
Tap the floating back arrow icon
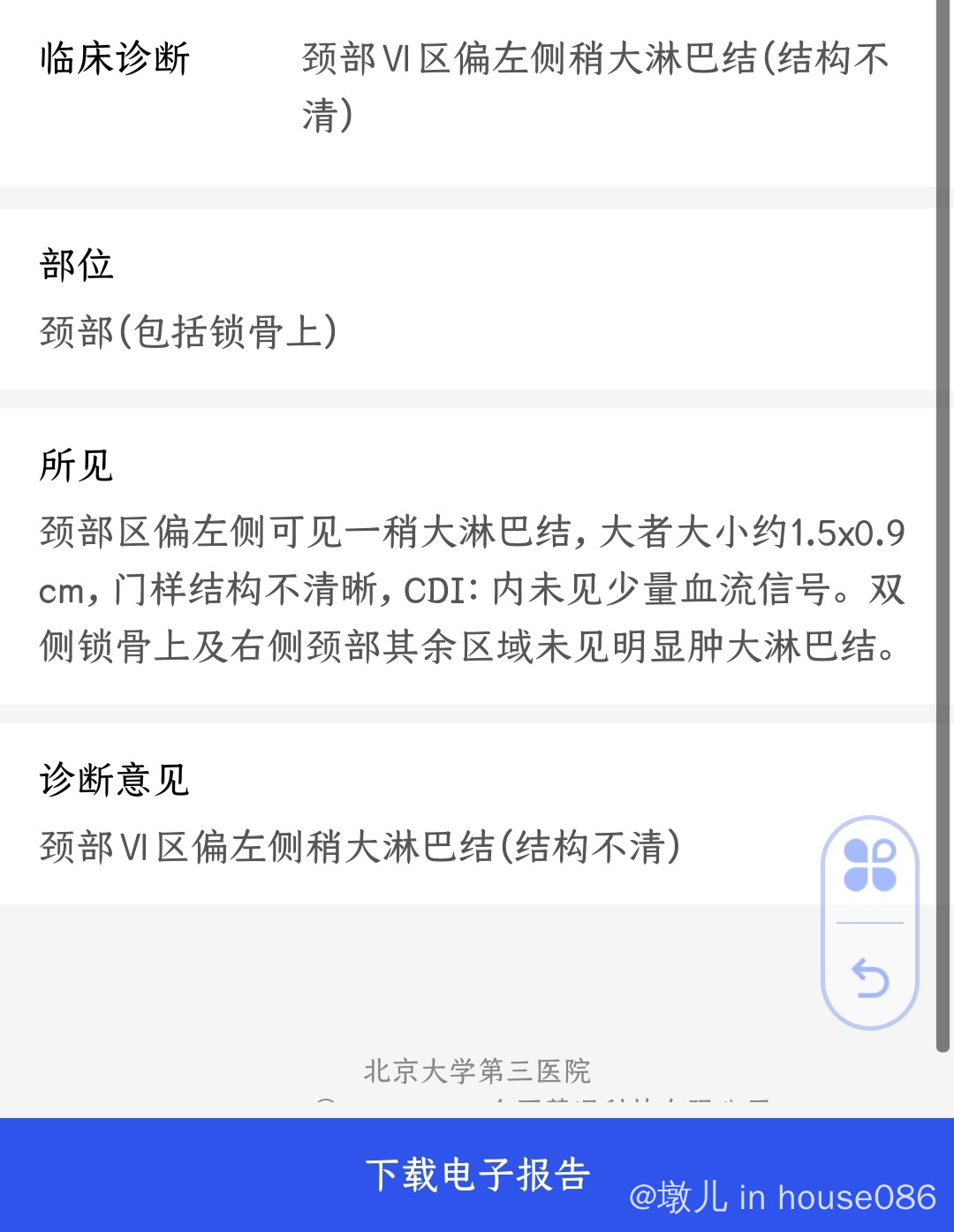[870, 979]
